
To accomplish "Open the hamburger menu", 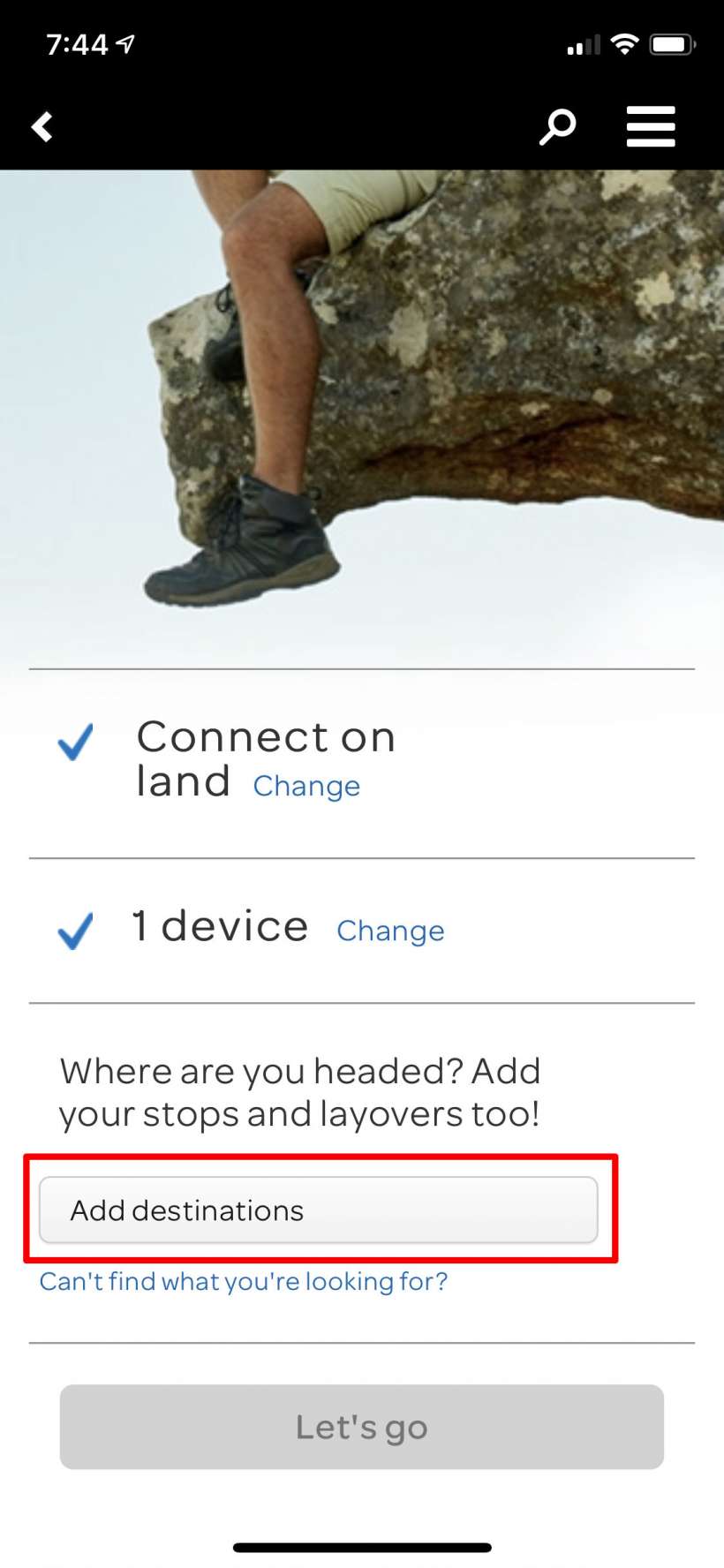I will (x=651, y=126).
